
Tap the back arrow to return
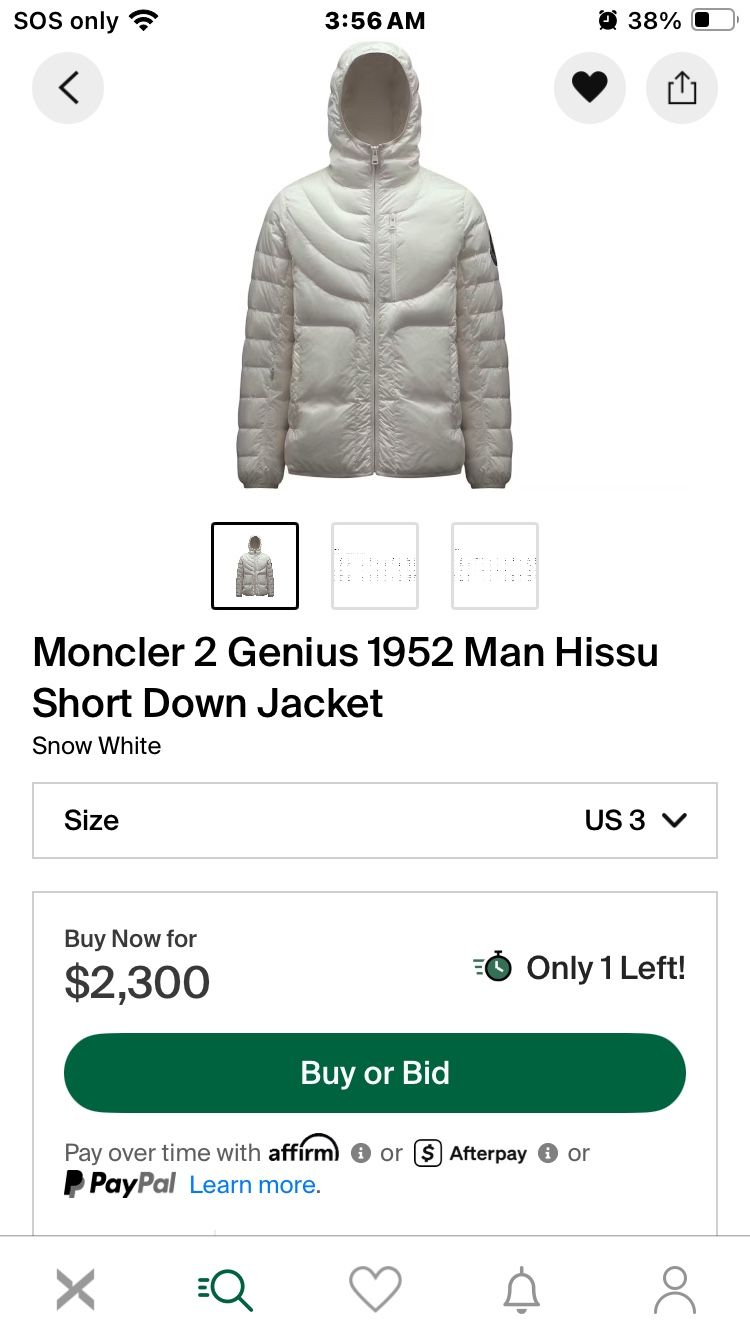(67, 88)
